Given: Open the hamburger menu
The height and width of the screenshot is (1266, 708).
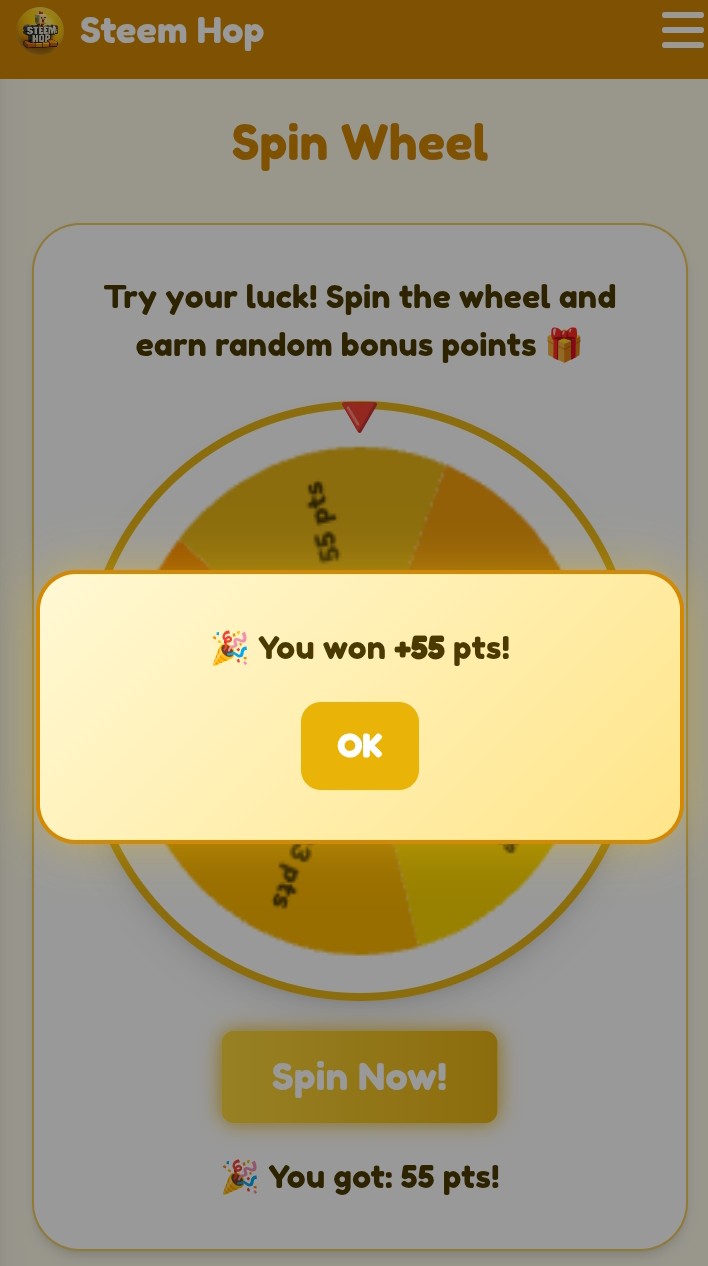Looking at the screenshot, I should click(x=682, y=31).
